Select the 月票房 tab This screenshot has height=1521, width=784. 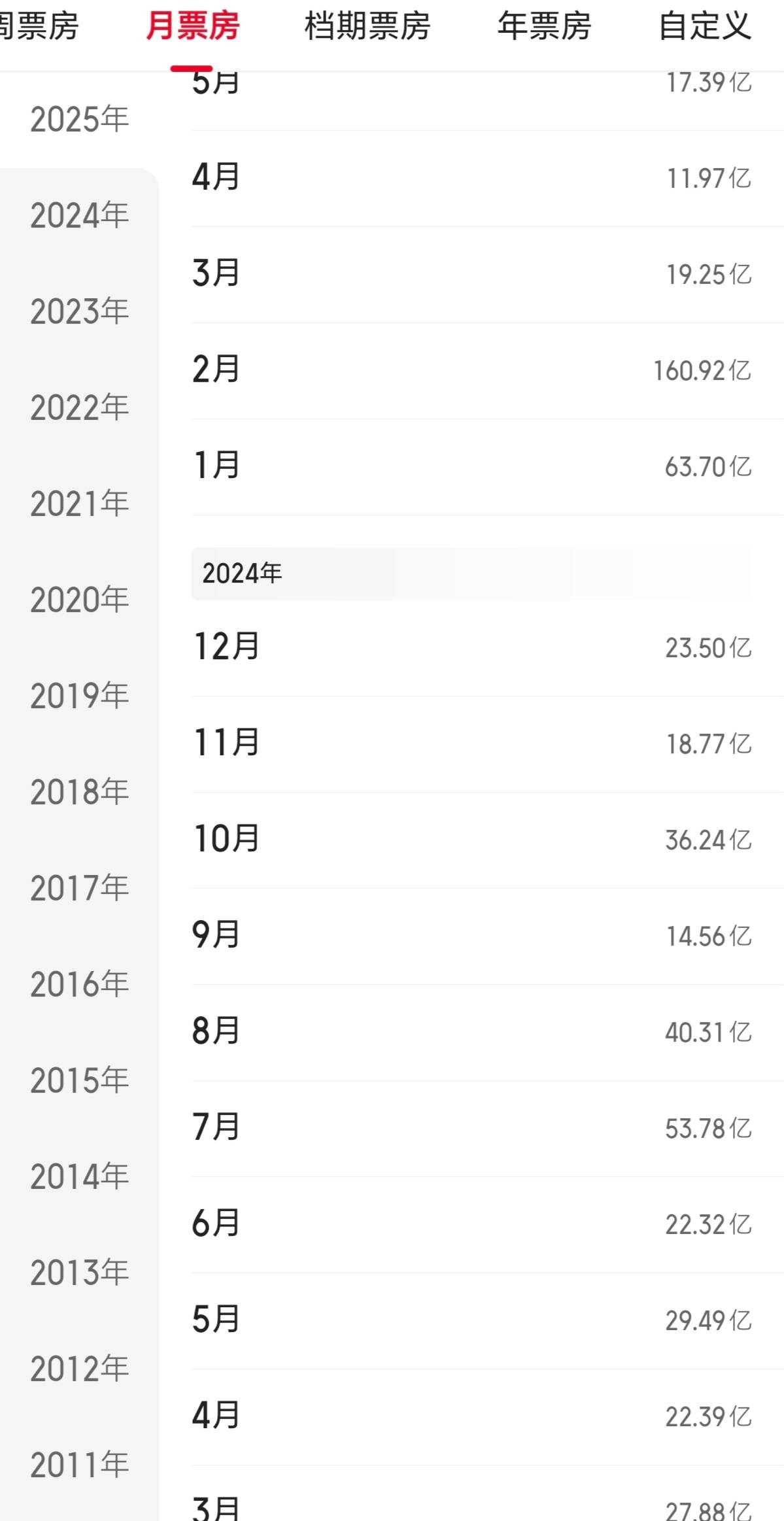tap(192, 26)
